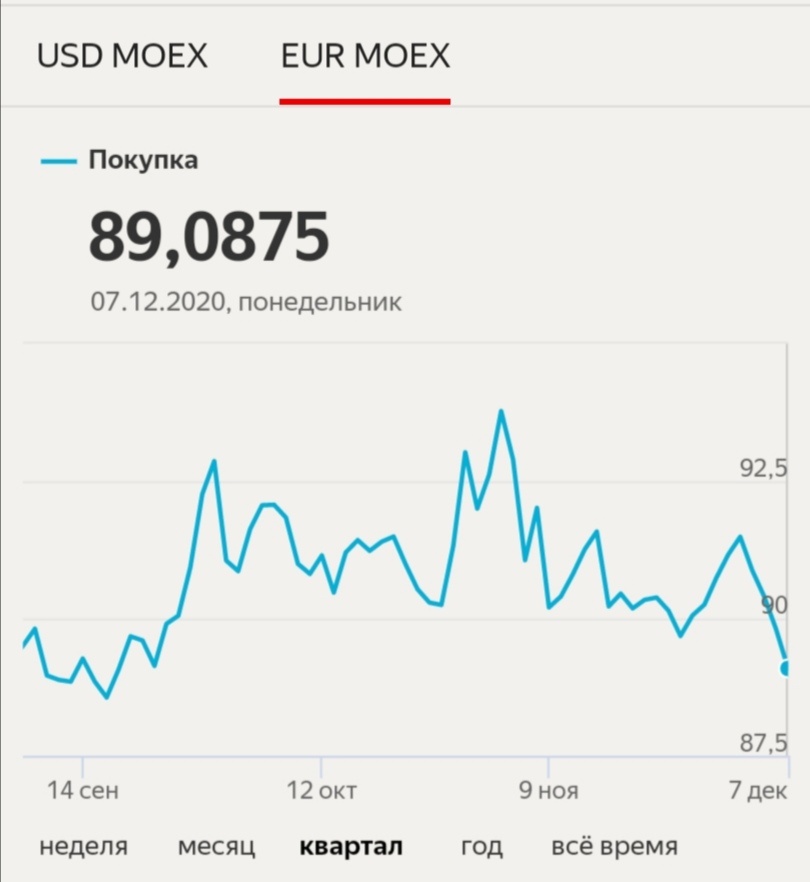Click the chart peak near 9 ноя
The image size is (810, 882).
(x=501, y=409)
